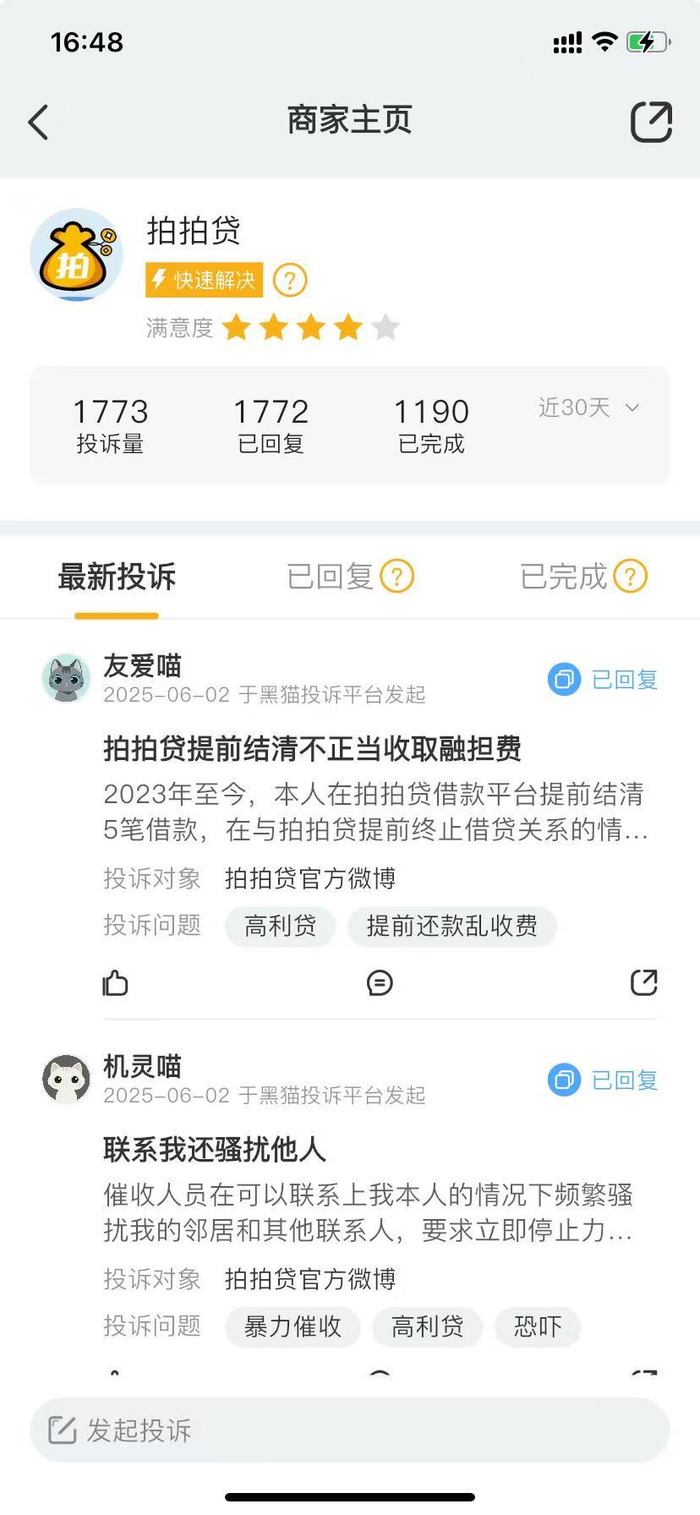Viewport: 700px width, 1515px height.
Task: Share this merchant page
Action: (651, 122)
